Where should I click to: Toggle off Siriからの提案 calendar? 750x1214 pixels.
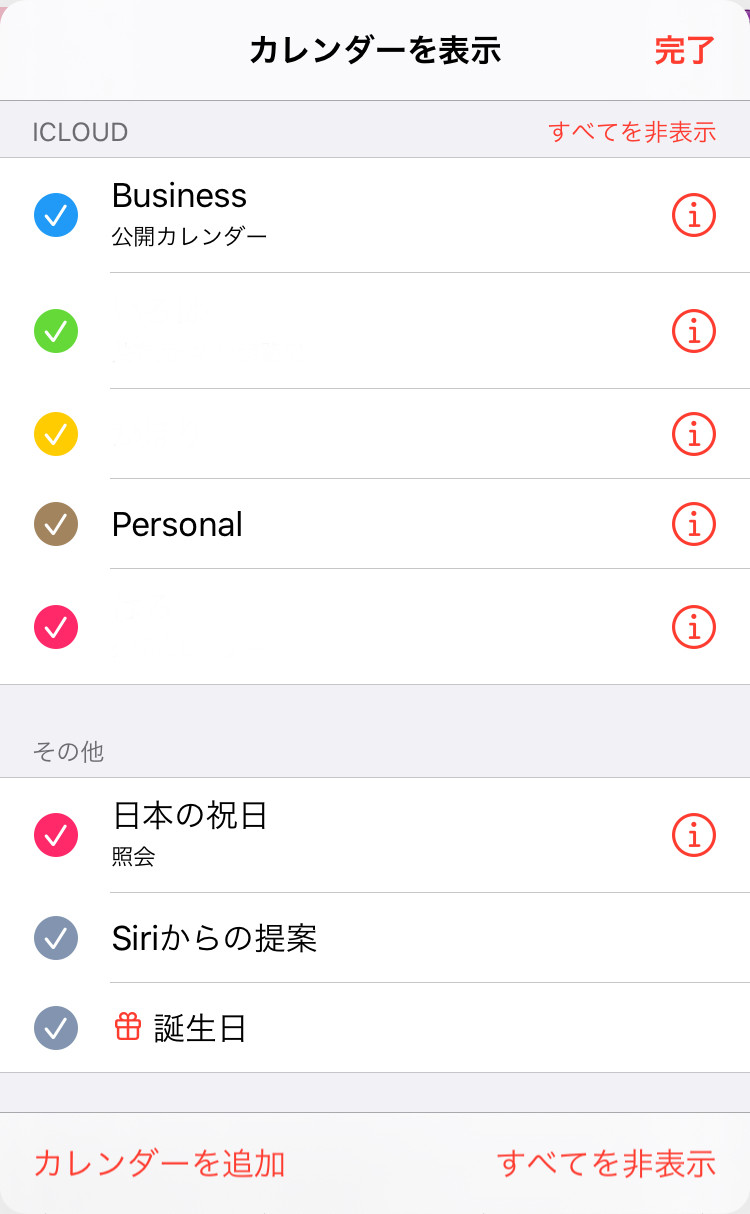56,938
